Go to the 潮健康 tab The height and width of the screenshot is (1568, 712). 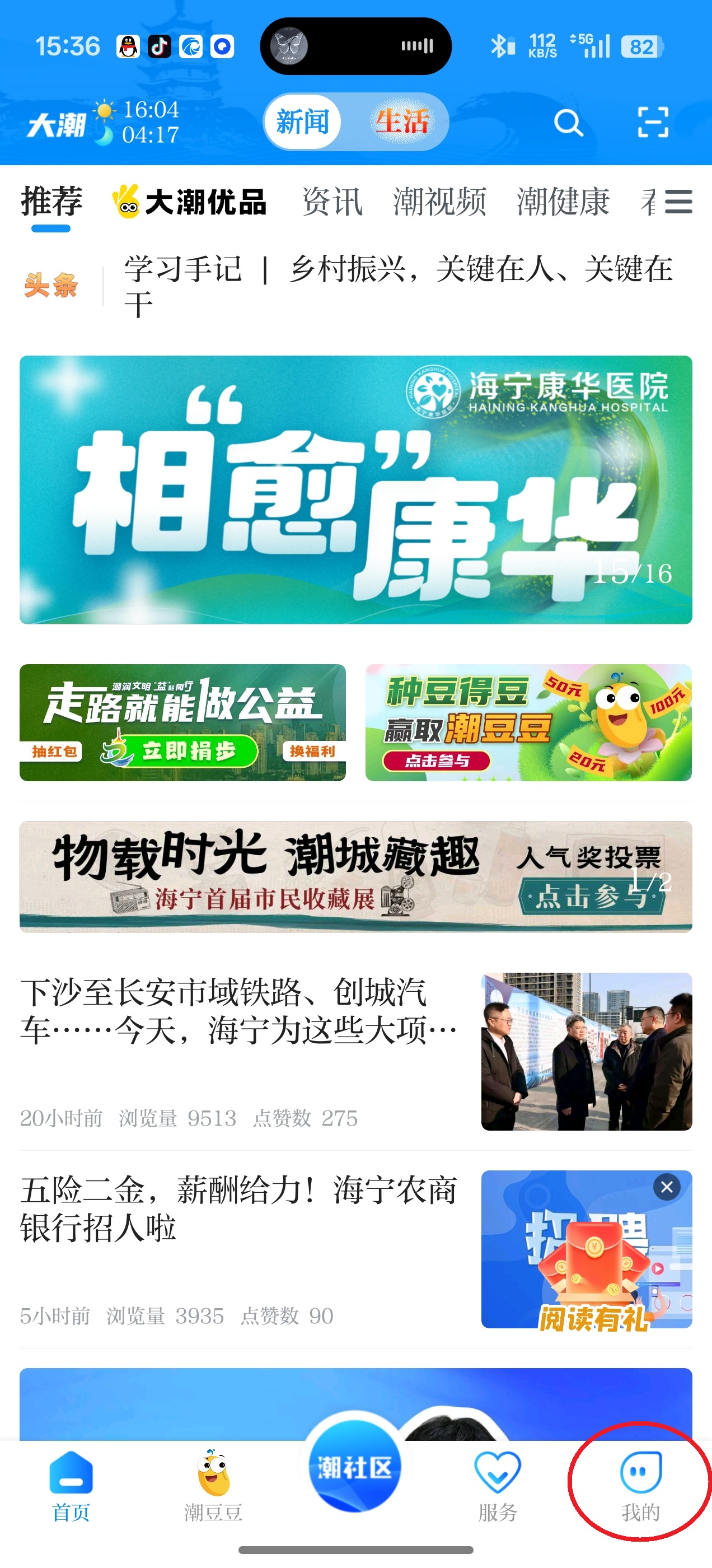(x=563, y=202)
